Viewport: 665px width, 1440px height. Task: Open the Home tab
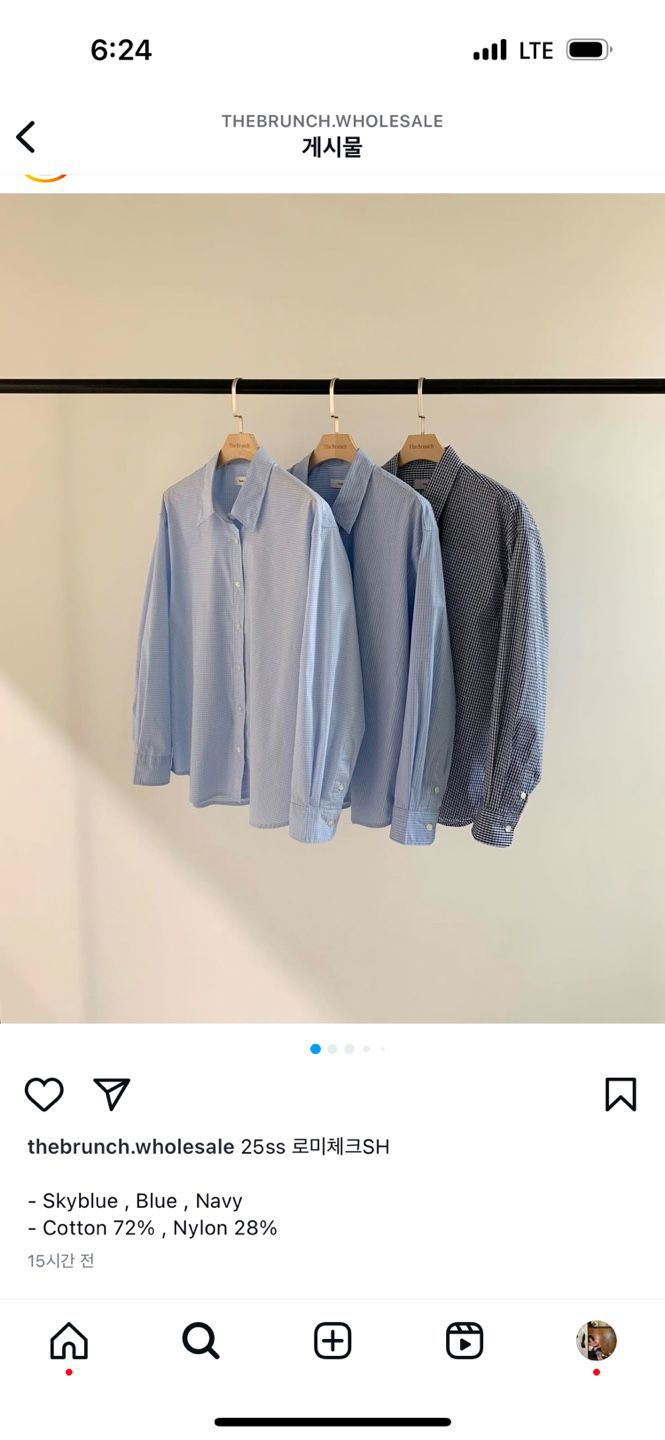pos(69,1341)
